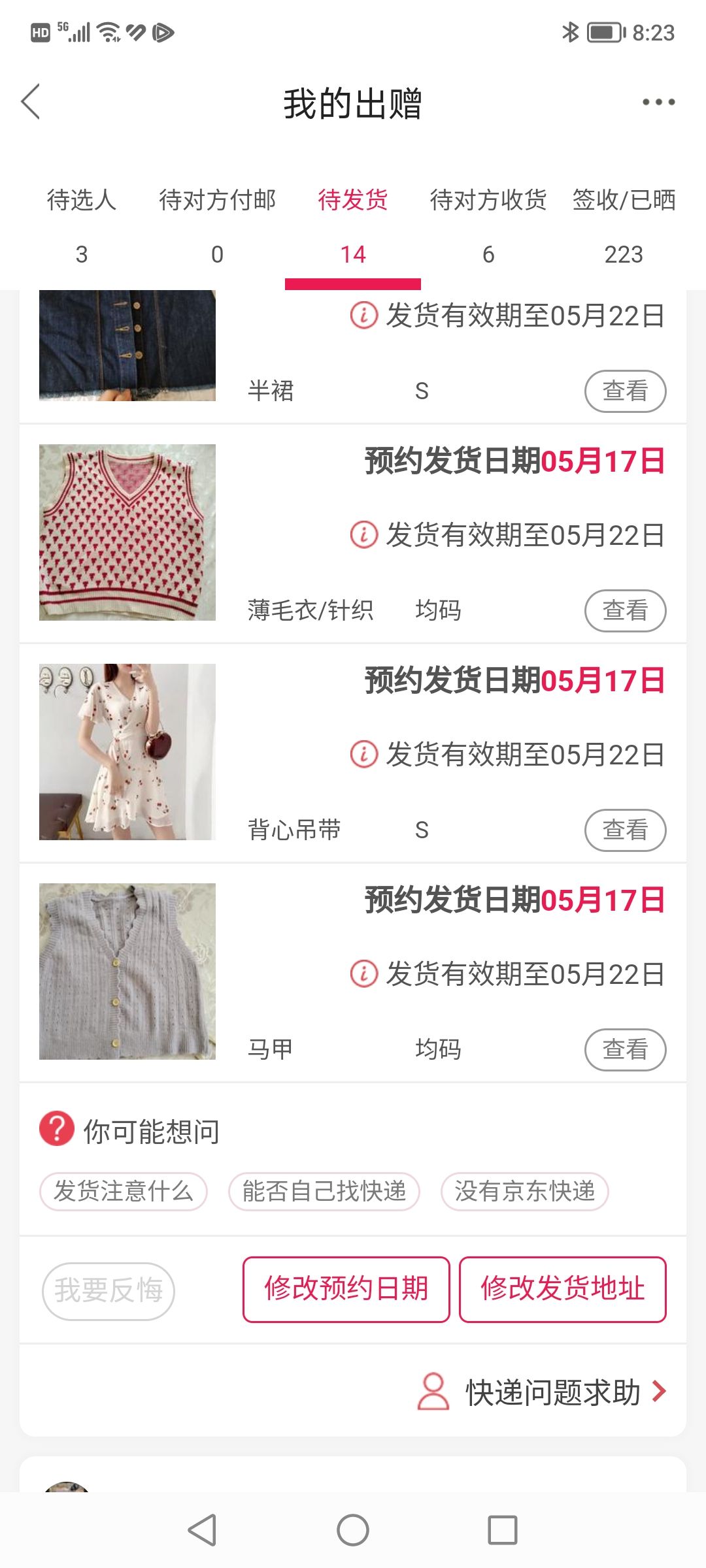Tap the 我要反悔 button

coord(109,1291)
